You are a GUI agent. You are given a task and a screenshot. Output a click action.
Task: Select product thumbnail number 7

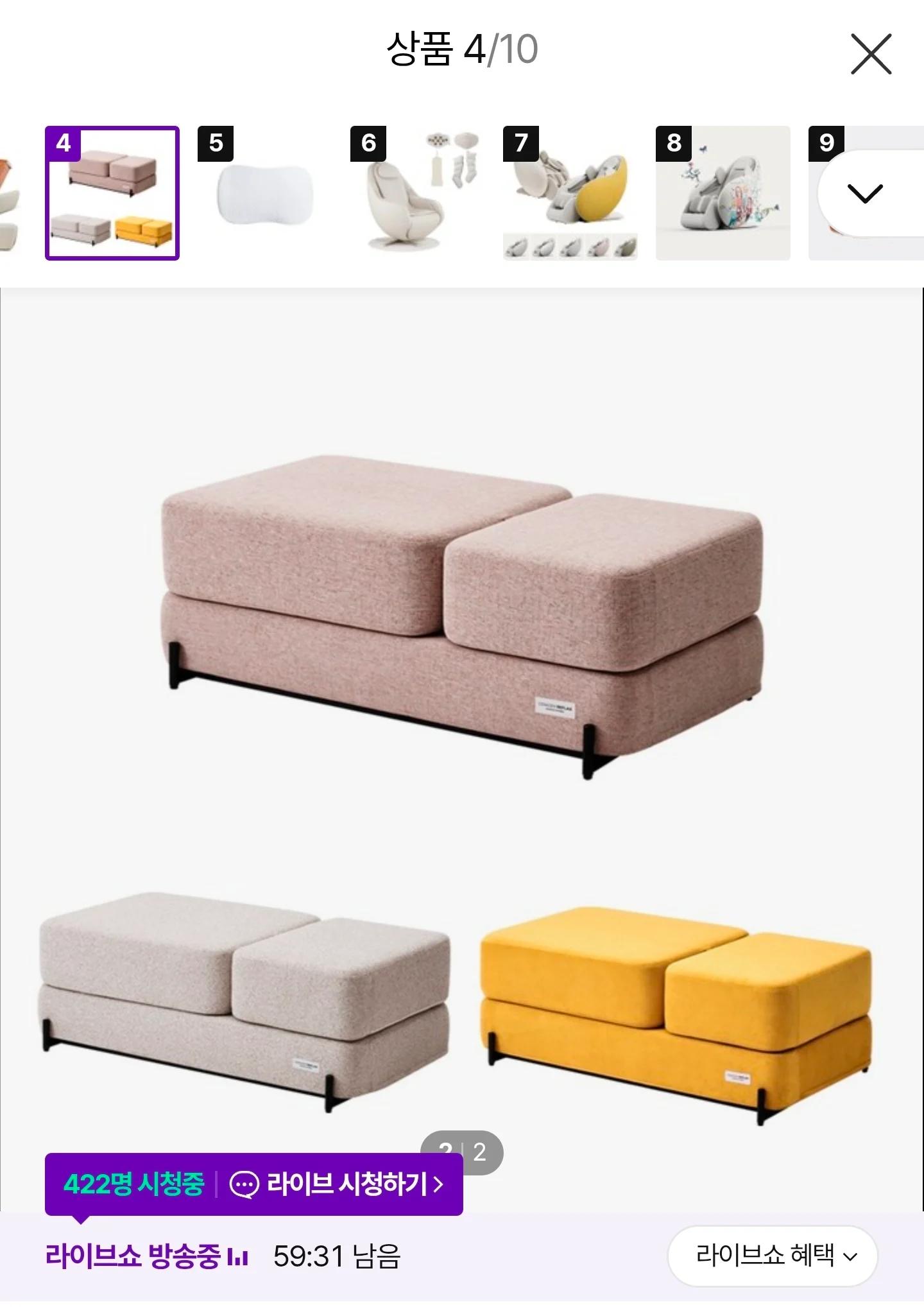(x=570, y=193)
